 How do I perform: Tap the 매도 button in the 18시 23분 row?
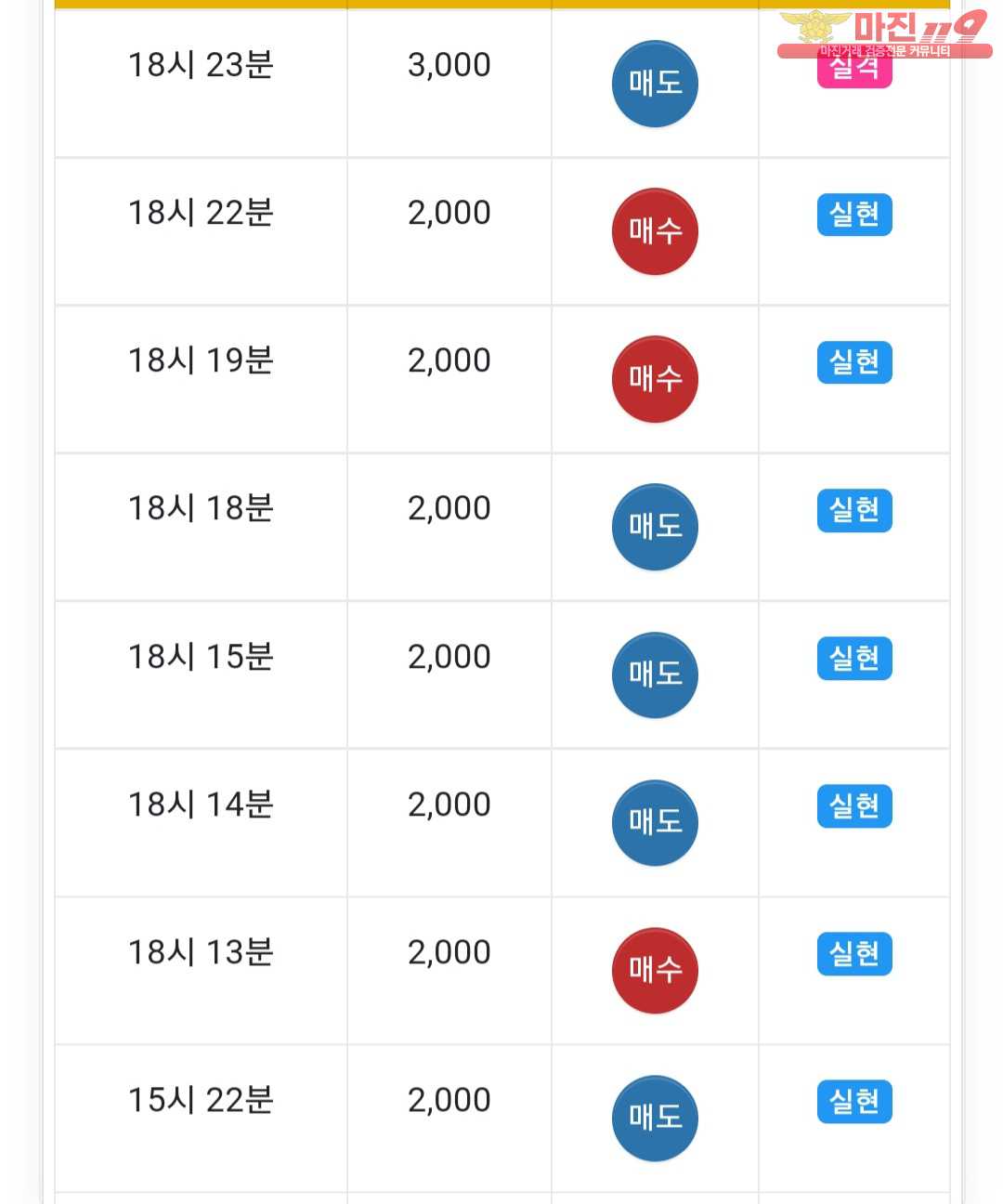click(655, 84)
